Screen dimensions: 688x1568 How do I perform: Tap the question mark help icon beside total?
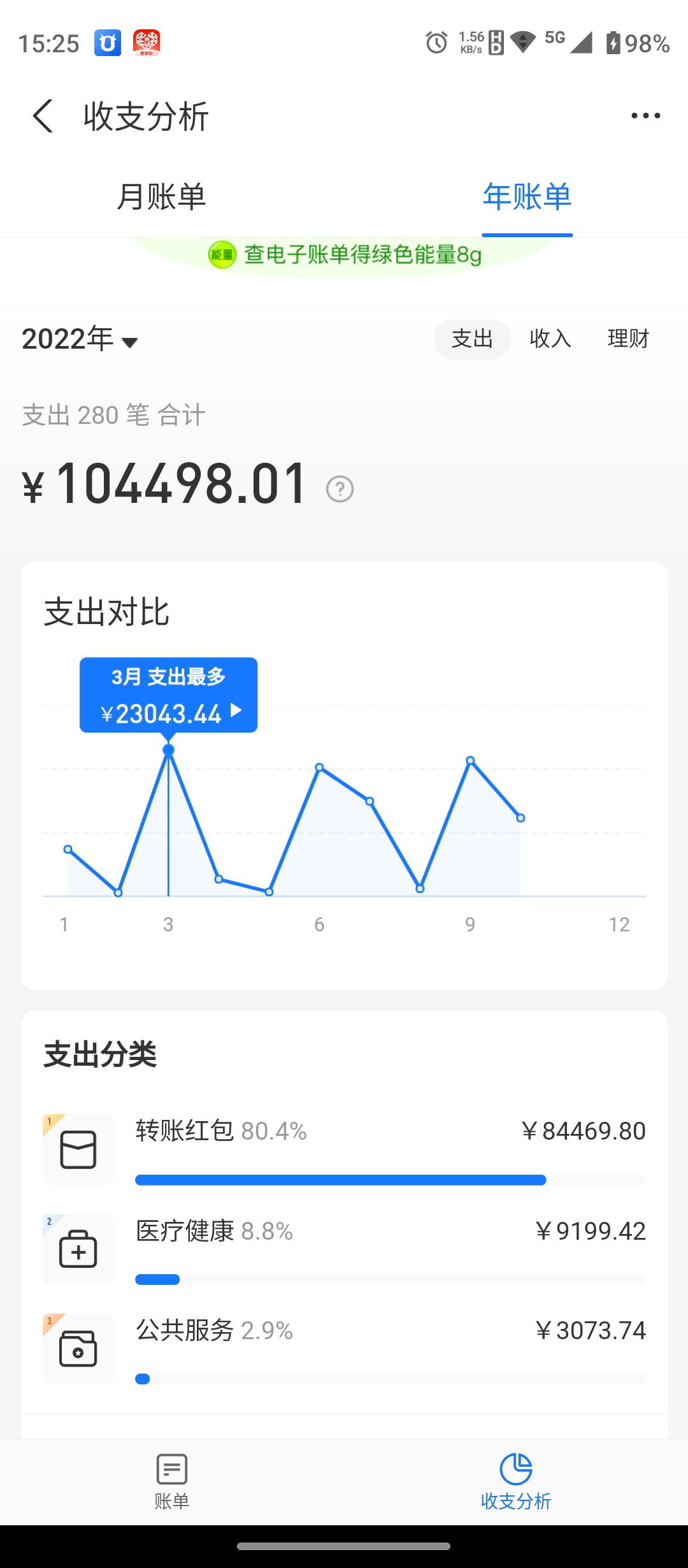tap(340, 490)
